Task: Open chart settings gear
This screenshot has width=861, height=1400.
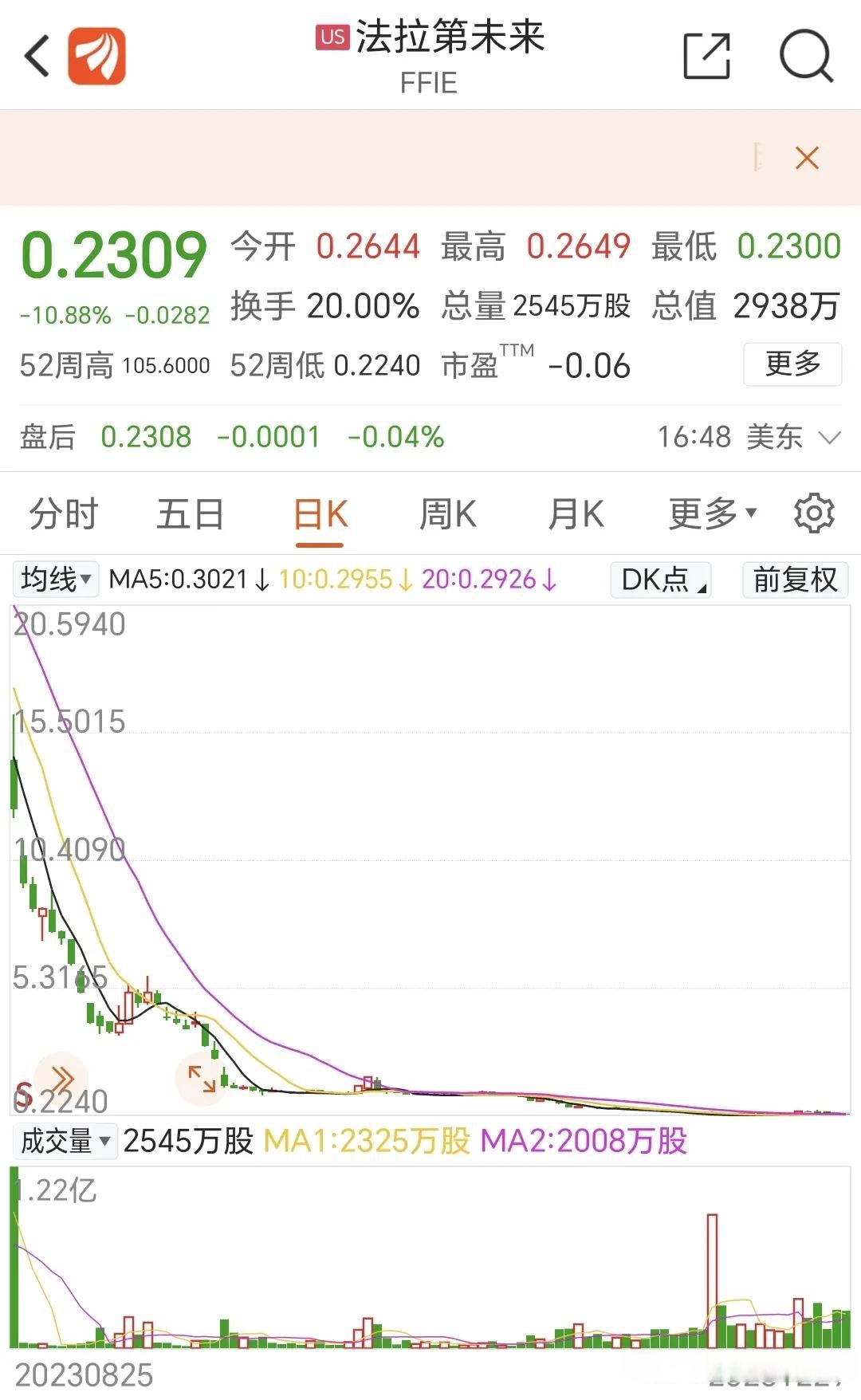Action: (x=814, y=513)
